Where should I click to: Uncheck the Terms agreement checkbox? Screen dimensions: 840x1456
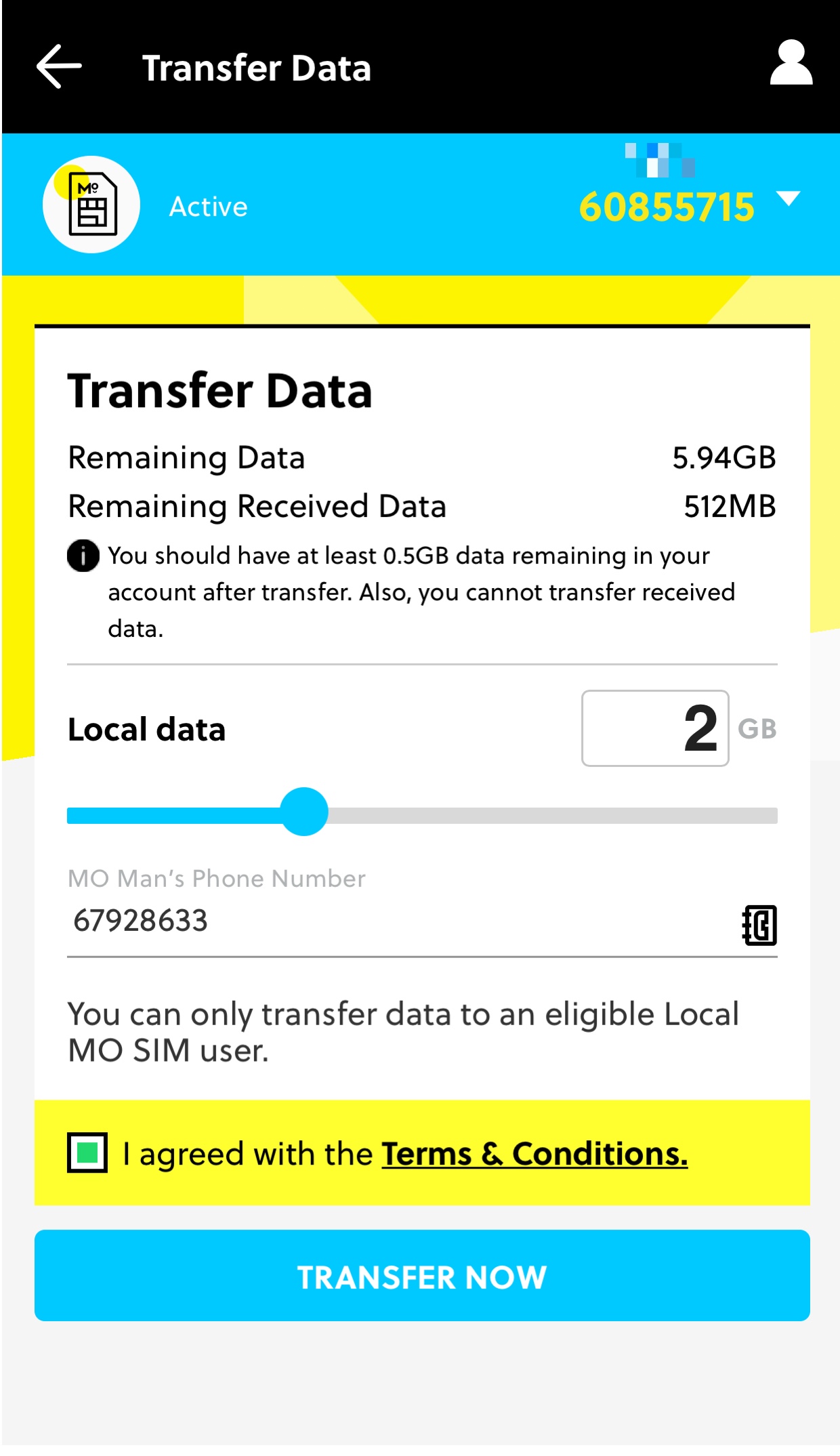pyautogui.click(x=87, y=1152)
